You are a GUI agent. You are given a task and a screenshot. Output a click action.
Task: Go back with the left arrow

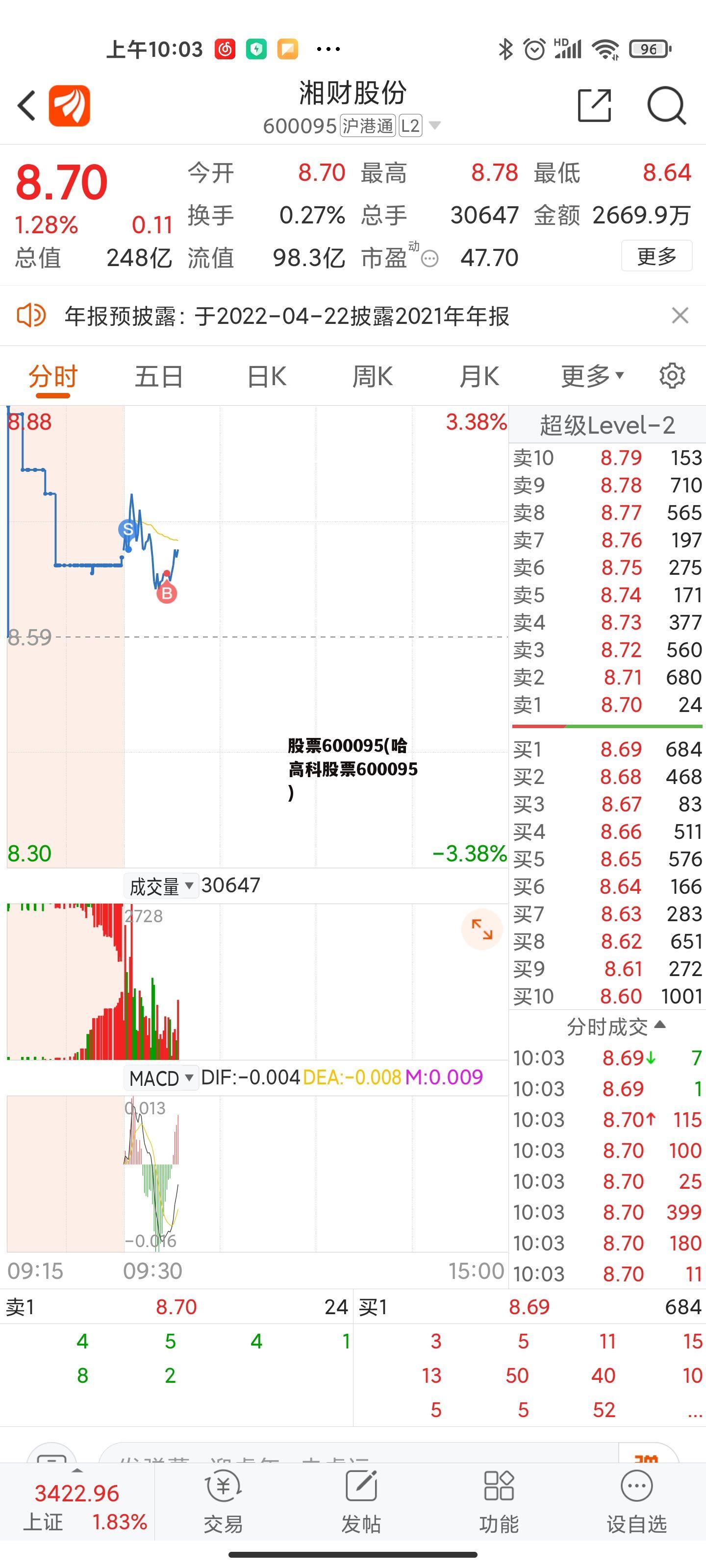tap(27, 106)
